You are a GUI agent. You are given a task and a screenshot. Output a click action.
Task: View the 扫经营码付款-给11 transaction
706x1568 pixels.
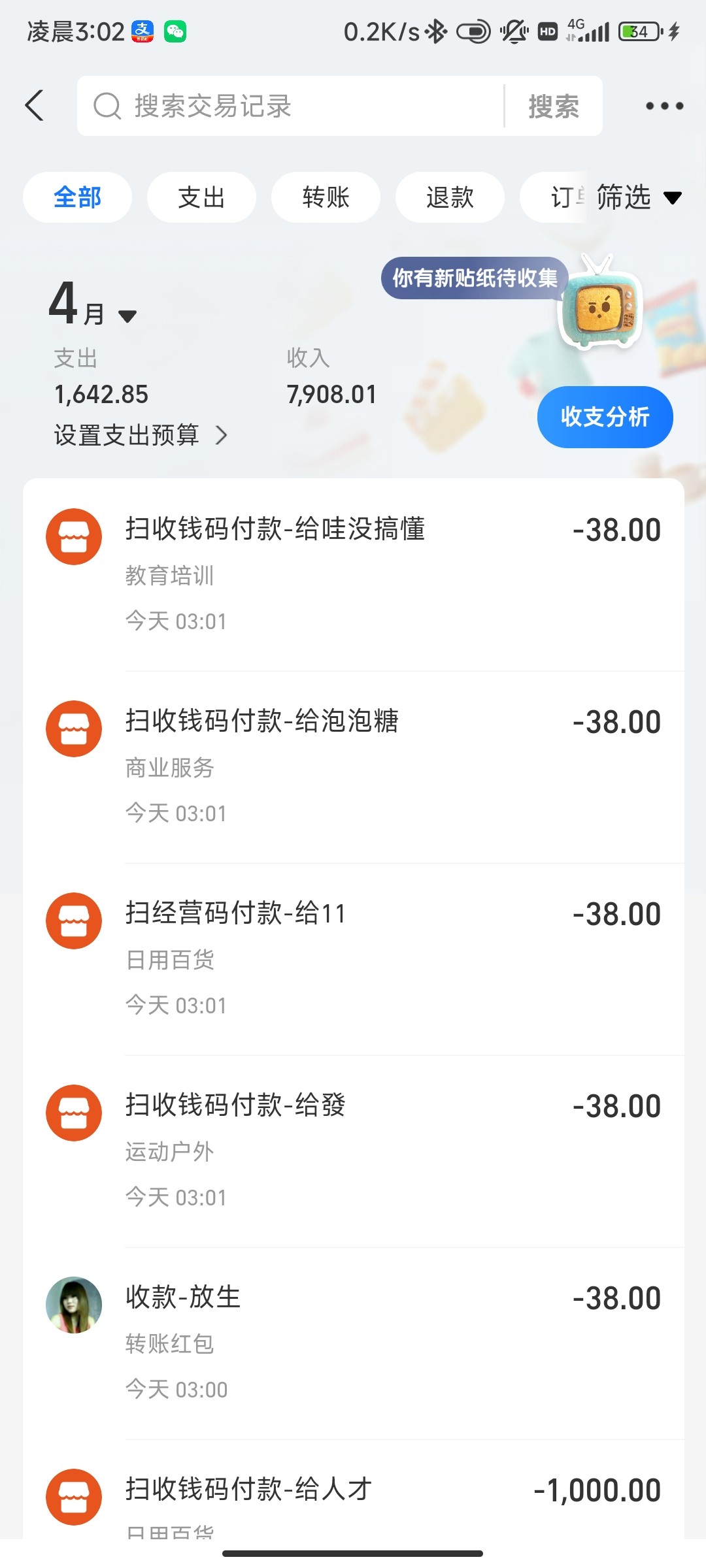pos(353,958)
